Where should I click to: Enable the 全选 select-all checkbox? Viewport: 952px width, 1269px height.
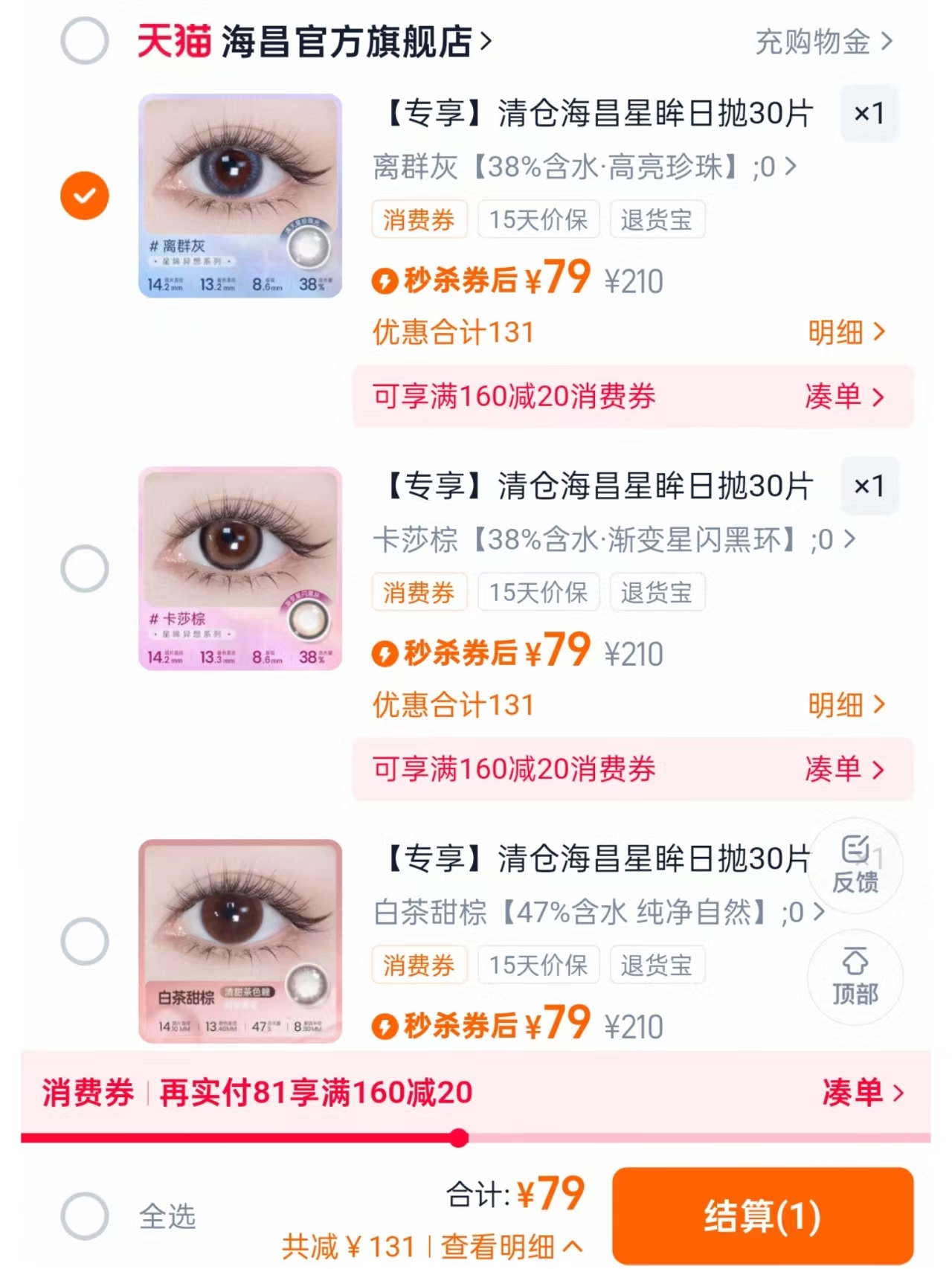pyautogui.click(x=85, y=1213)
